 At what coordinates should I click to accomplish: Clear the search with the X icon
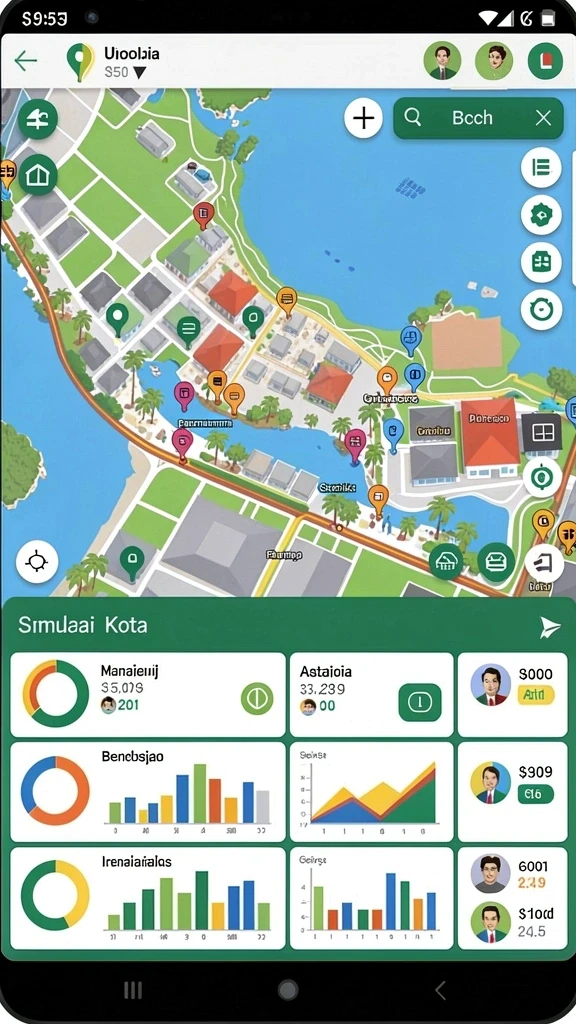(543, 118)
